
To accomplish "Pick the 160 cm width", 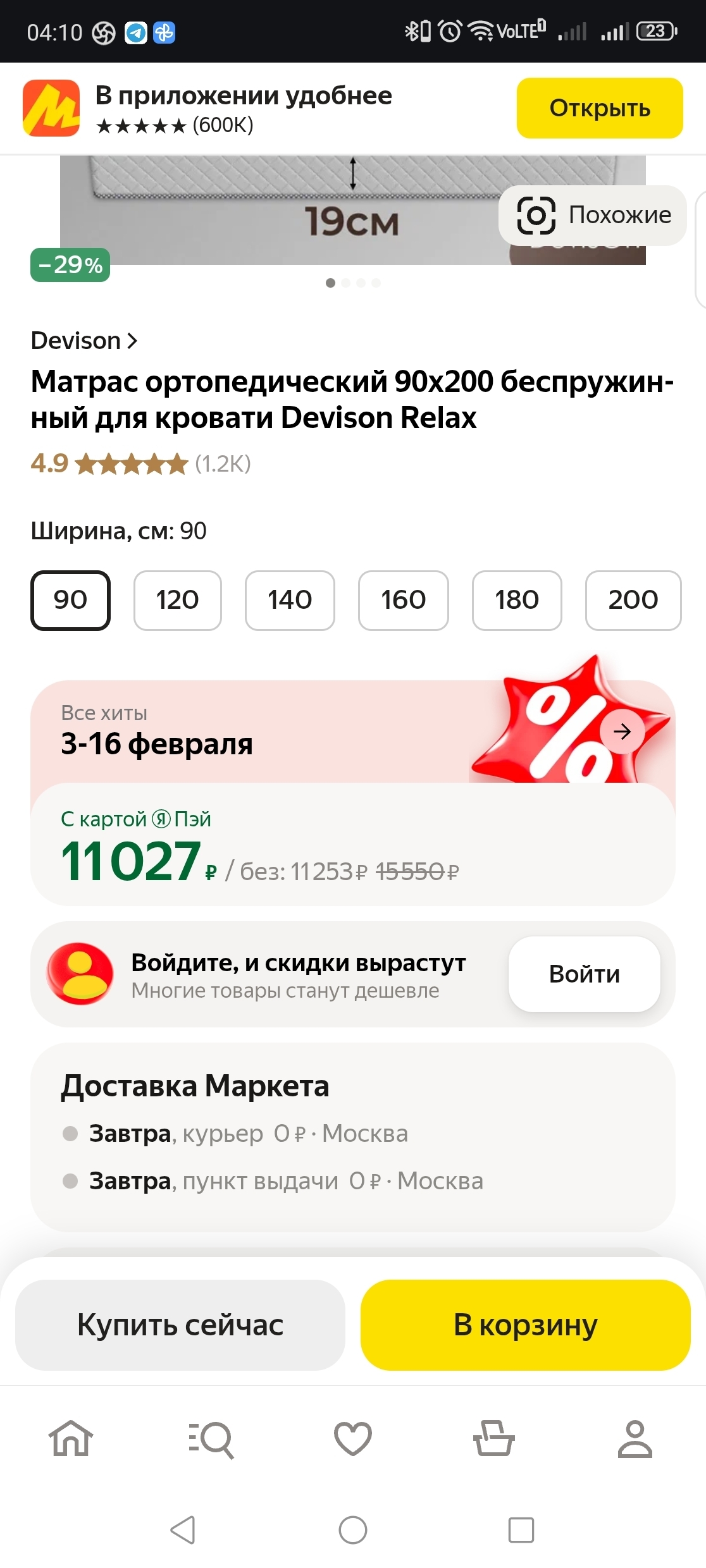I will coord(403,600).
